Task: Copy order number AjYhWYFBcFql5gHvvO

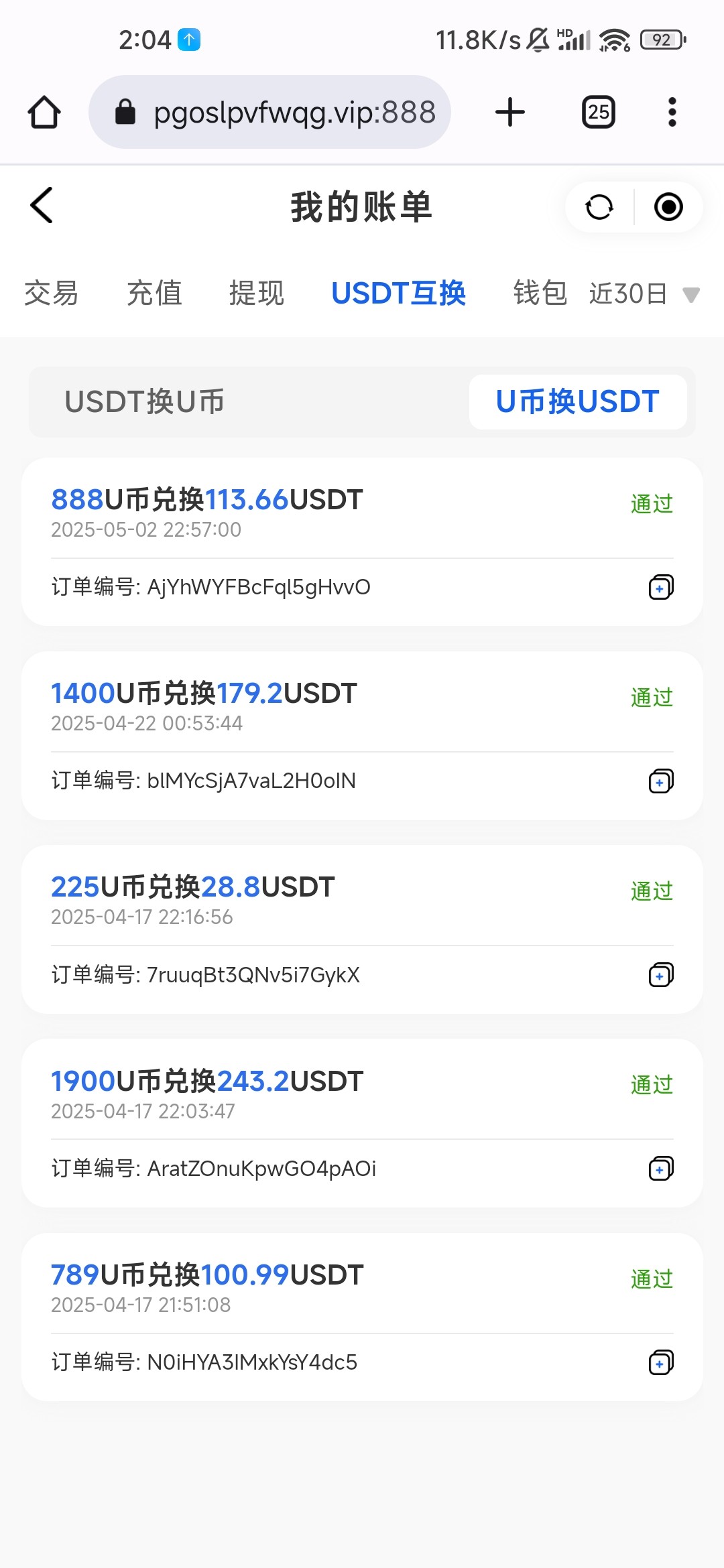Action: 661,588
